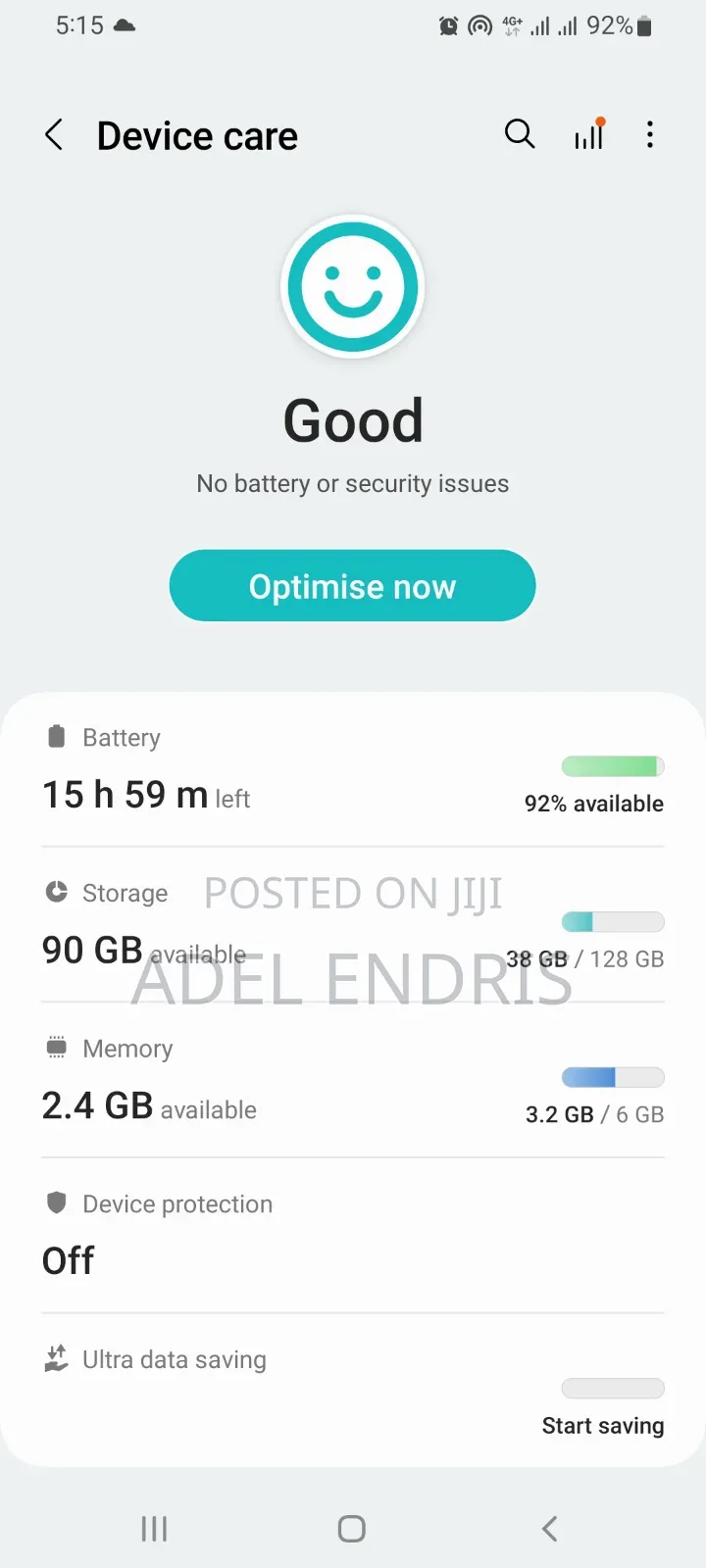706x1568 pixels.
Task: Tap the Ultra data saving icon
Action: click(x=56, y=1358)
